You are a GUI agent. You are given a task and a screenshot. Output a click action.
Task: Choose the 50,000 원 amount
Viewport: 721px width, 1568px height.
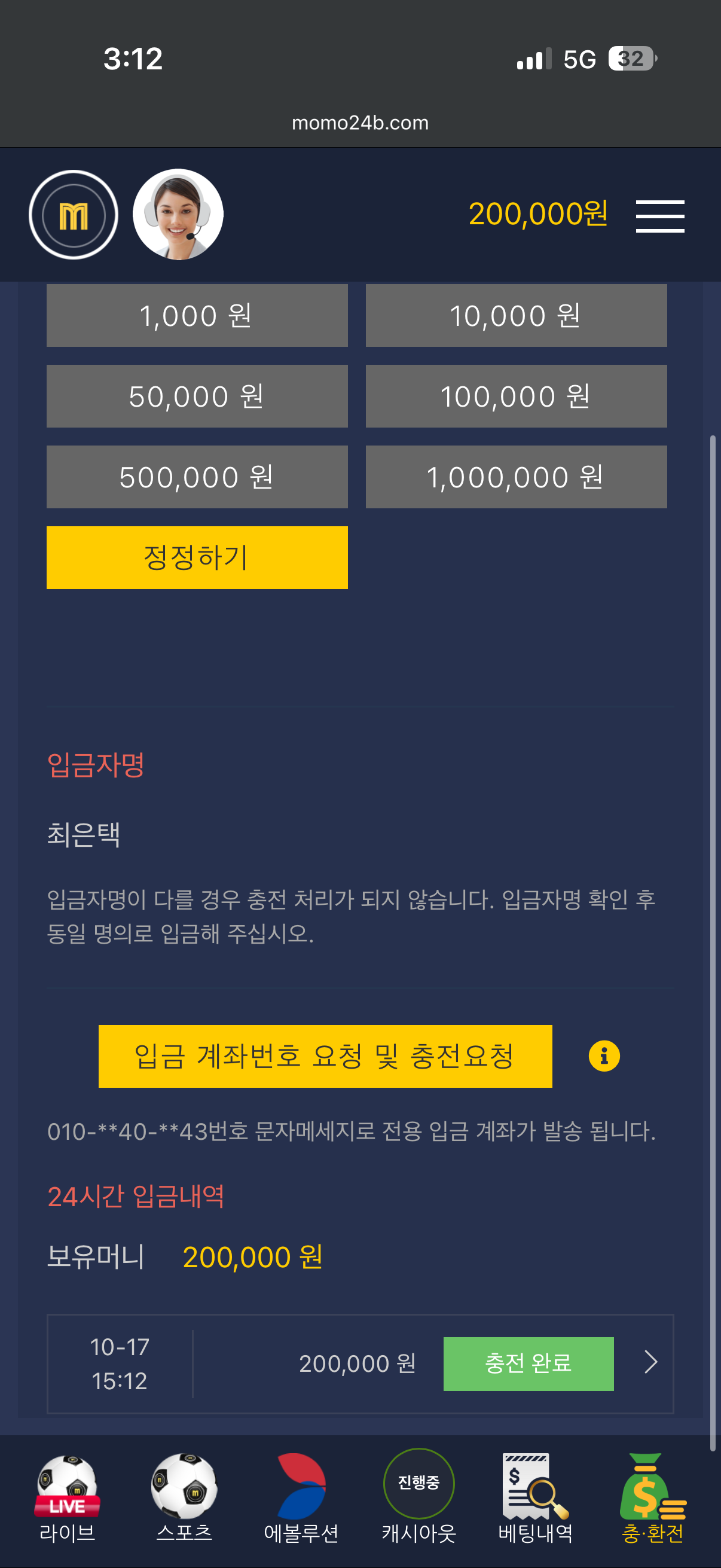(197, 396)
